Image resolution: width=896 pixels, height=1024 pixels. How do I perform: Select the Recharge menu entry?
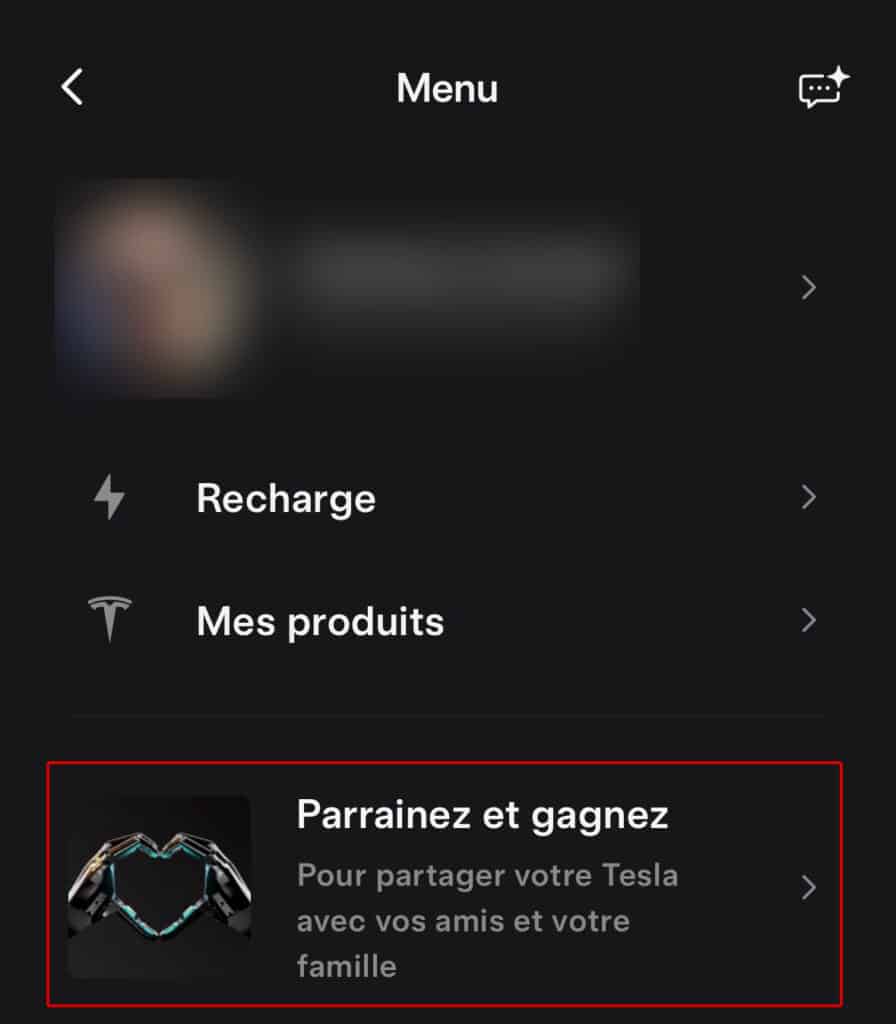286,497
